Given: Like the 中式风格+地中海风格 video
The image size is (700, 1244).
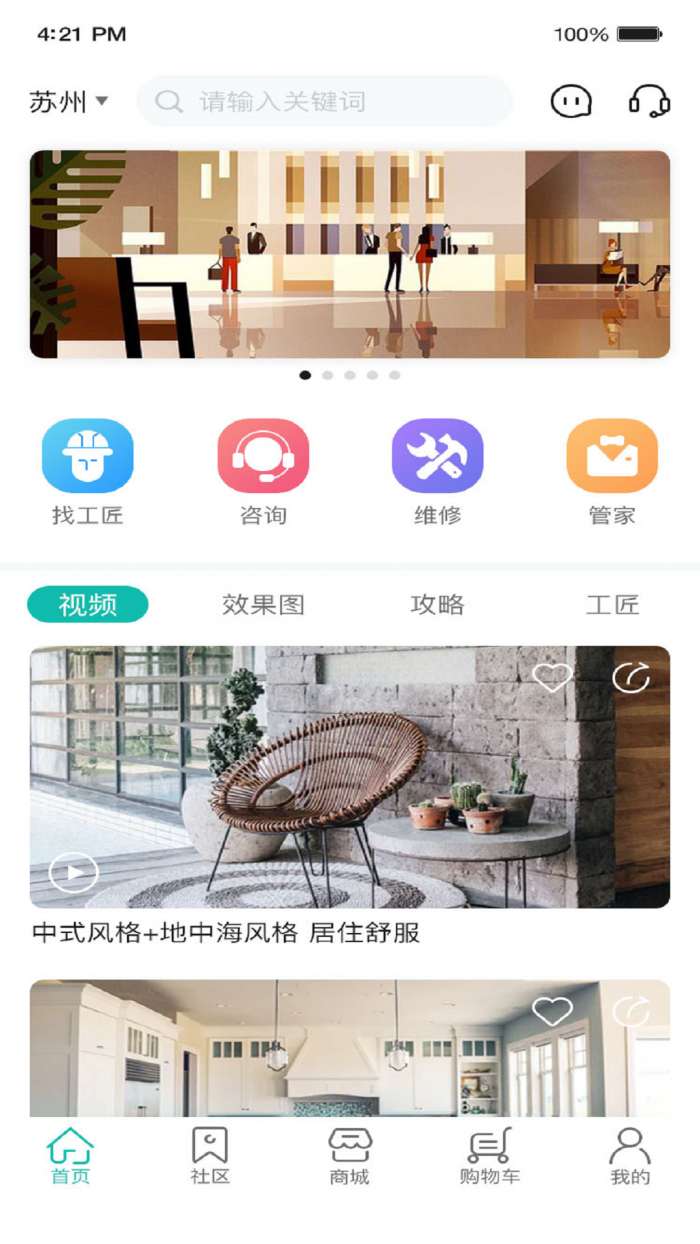Looking at the screenshot, I should pyautogui.click(x=552, y=678).
